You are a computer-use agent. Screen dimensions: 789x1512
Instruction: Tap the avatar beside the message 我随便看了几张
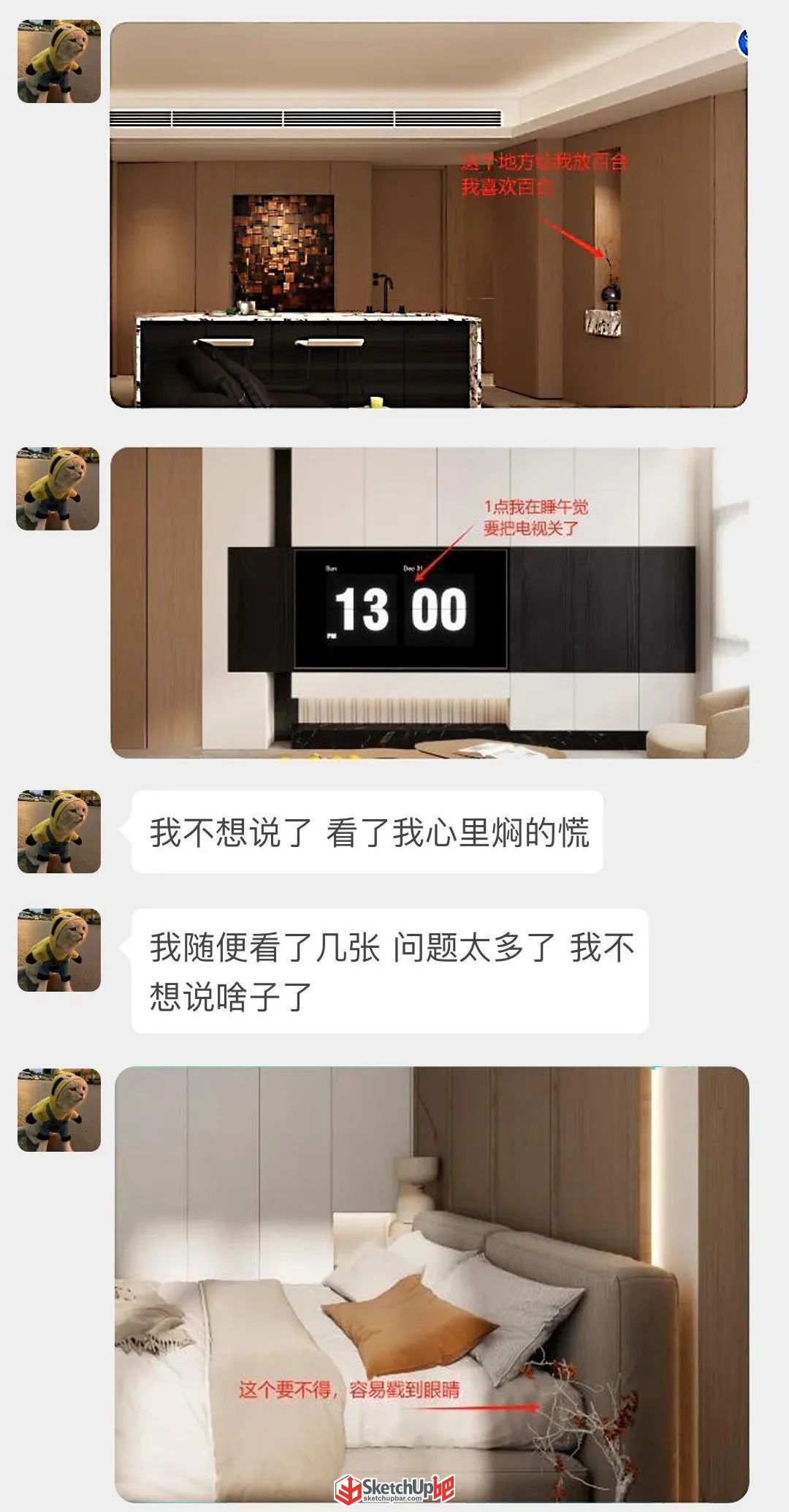pyautogui.click(x=59, y=950)
